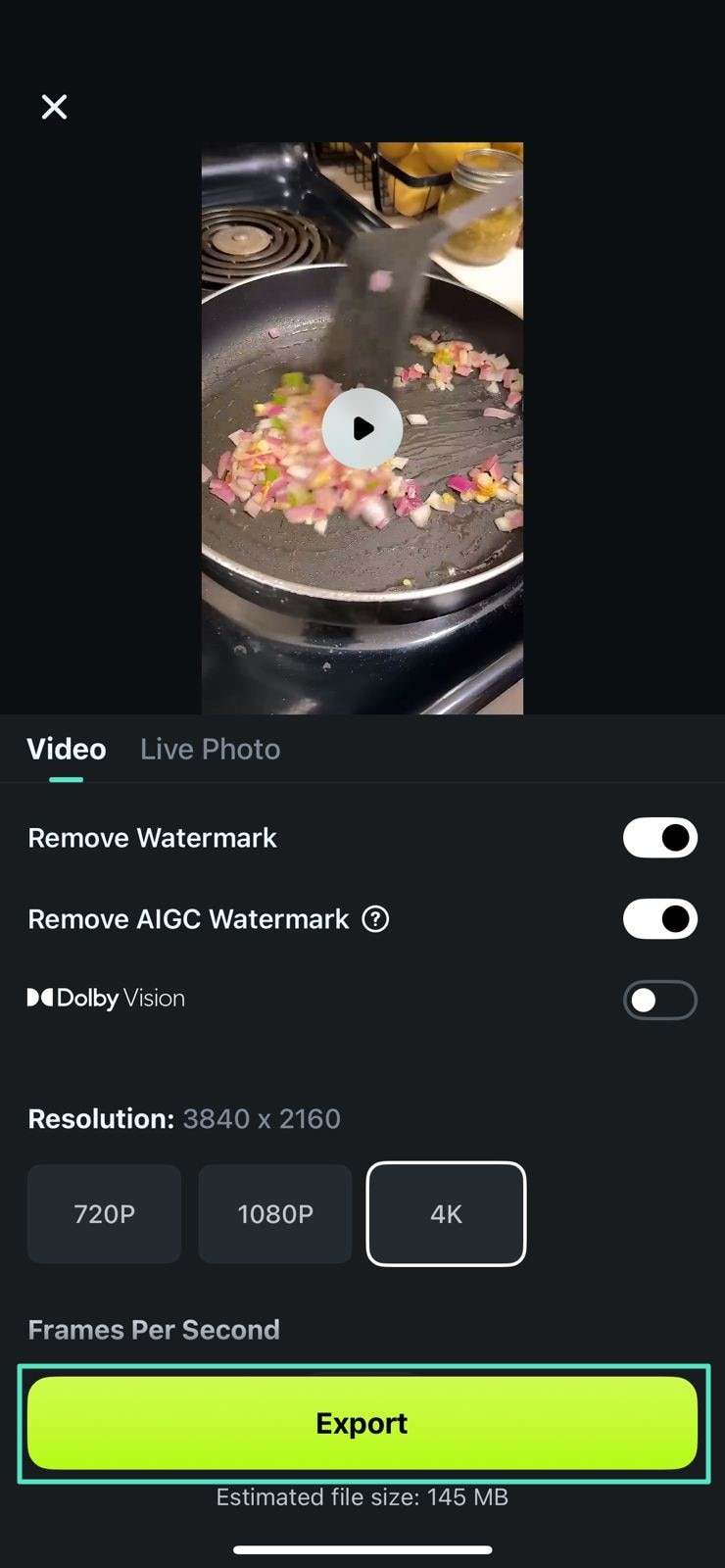This screenshot has width=725, height=1568.
Task: Enable Dolby Vision
Action: [659, 1000]
